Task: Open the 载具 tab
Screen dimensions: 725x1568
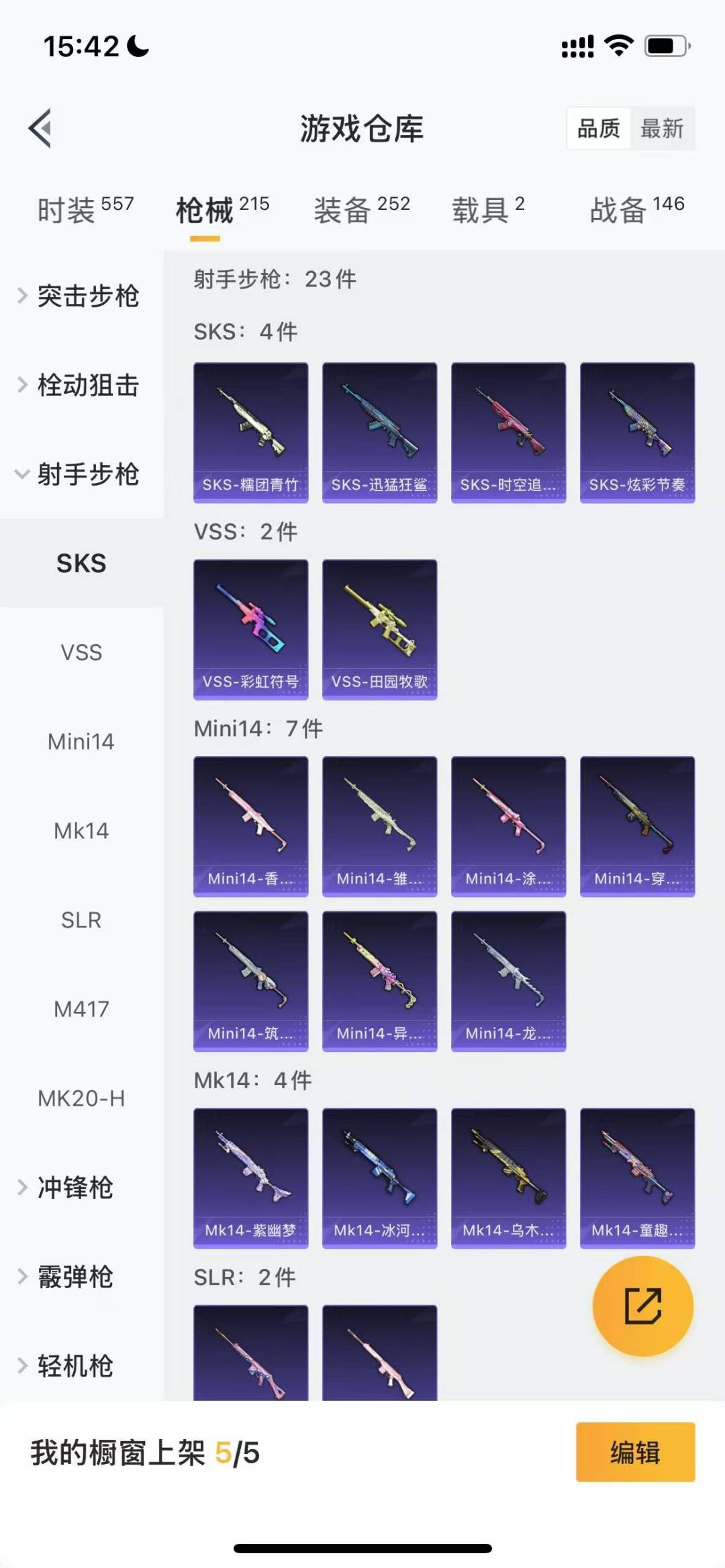Action: (488, 210)
